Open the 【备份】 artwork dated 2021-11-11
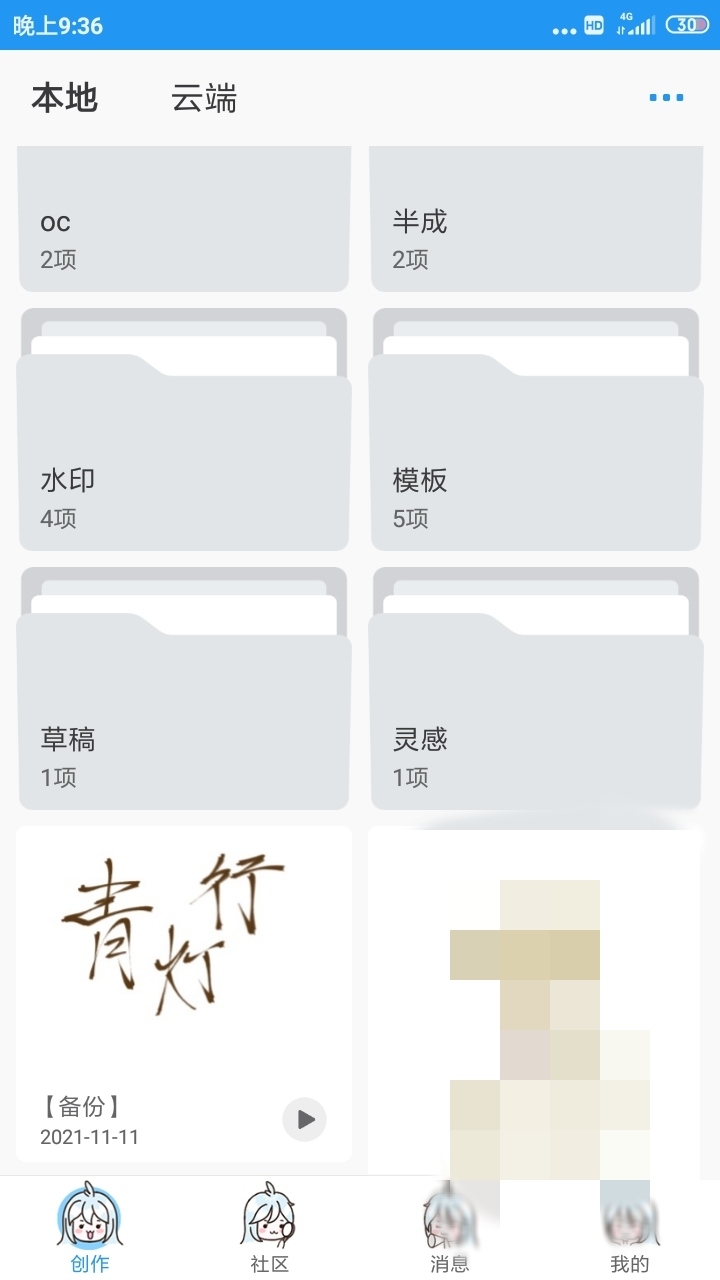The image size is (720, 1280). tap(170, 960)
